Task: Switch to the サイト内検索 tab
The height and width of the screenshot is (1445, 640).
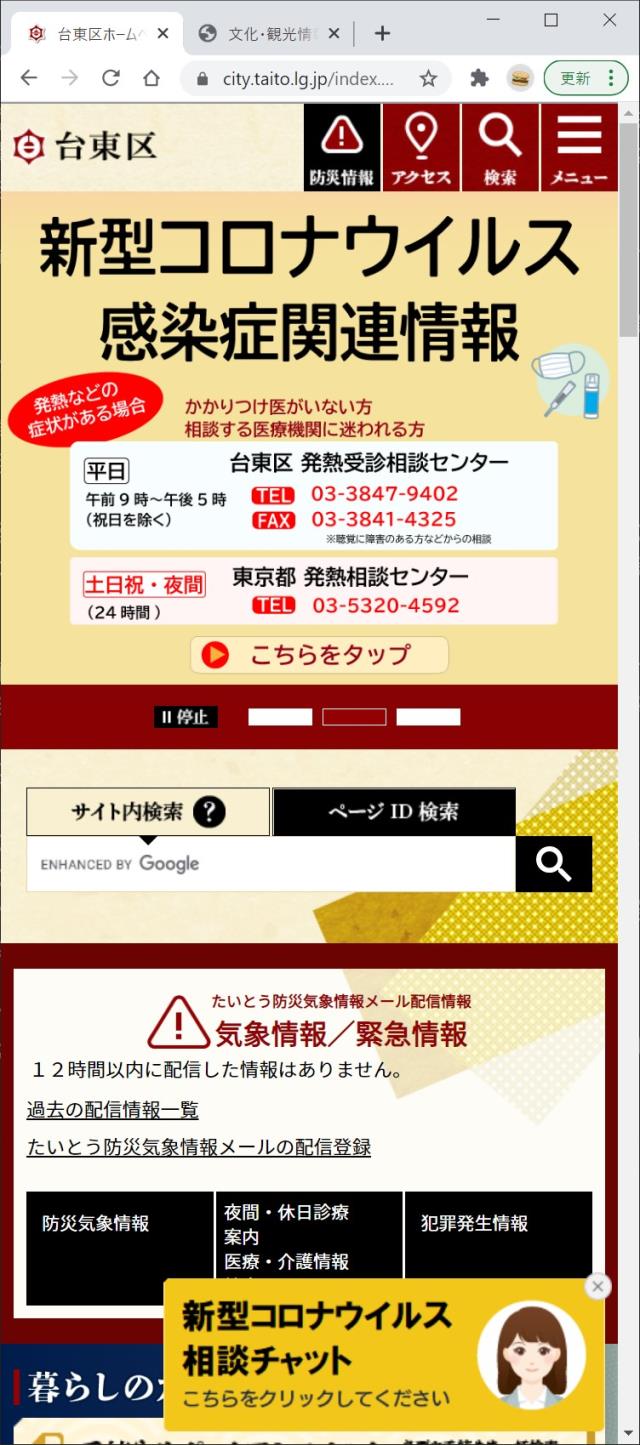Action: (148, 812)
